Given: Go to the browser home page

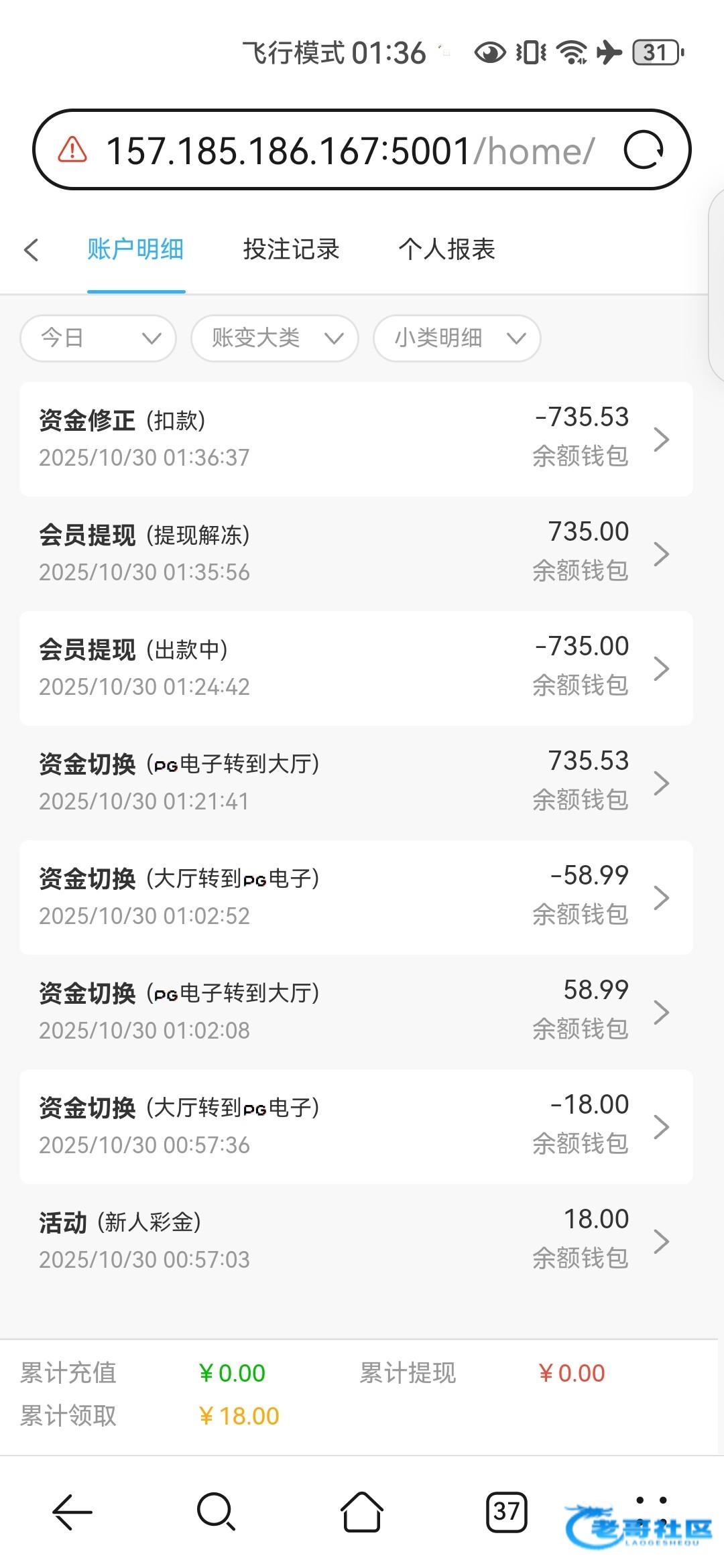Looking at the screenshot, I should coord(362,1512).
